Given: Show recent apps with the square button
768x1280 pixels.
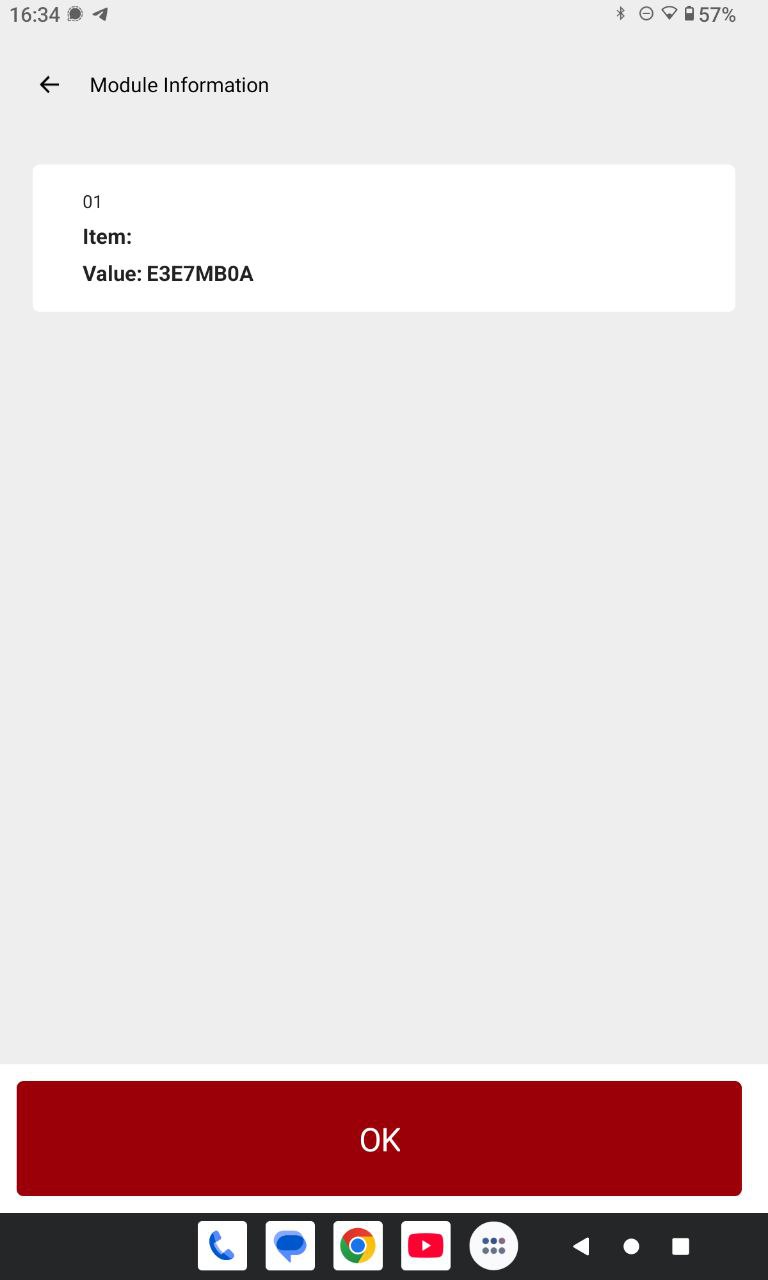Looking at the screenshot, I should click(681, 1246).
